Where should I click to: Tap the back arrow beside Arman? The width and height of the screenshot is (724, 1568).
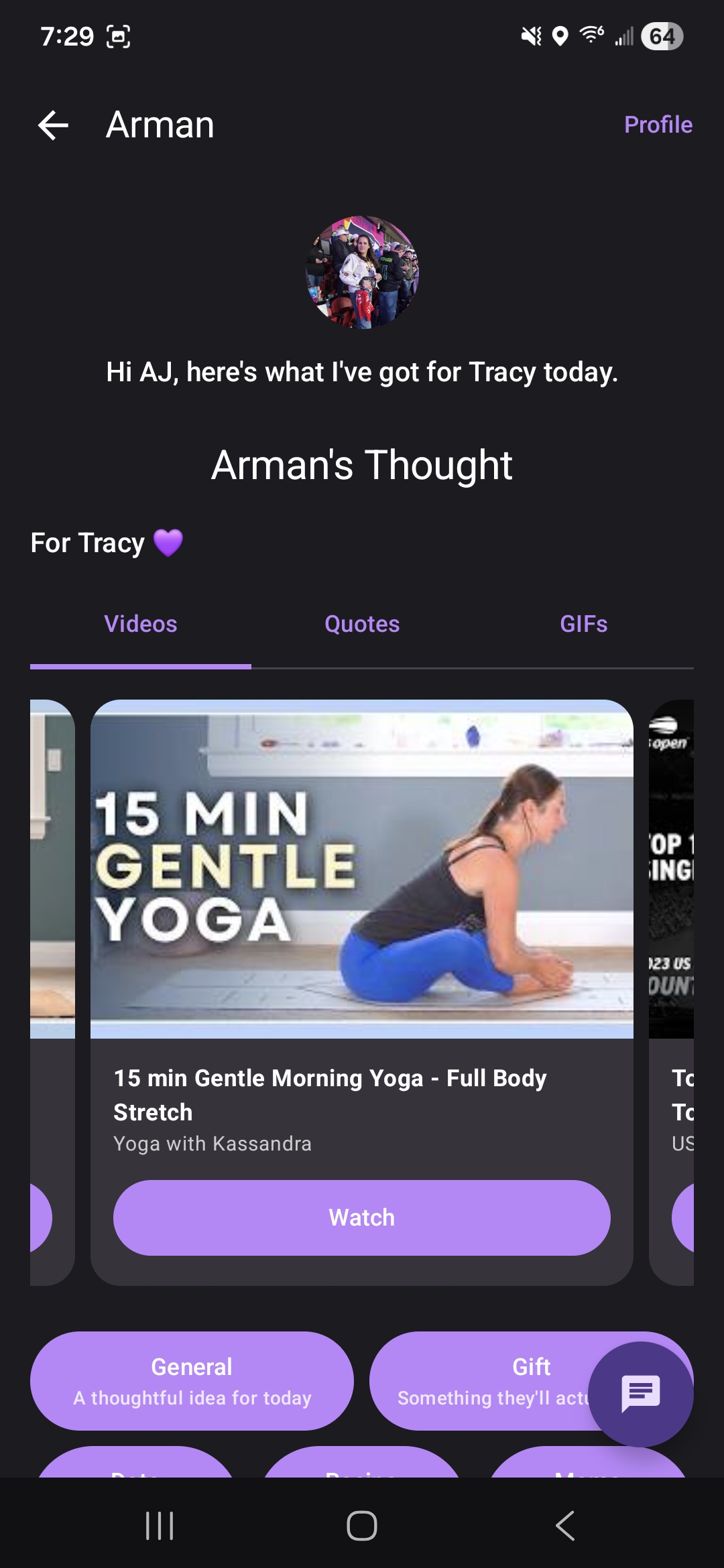coord(54,124)
